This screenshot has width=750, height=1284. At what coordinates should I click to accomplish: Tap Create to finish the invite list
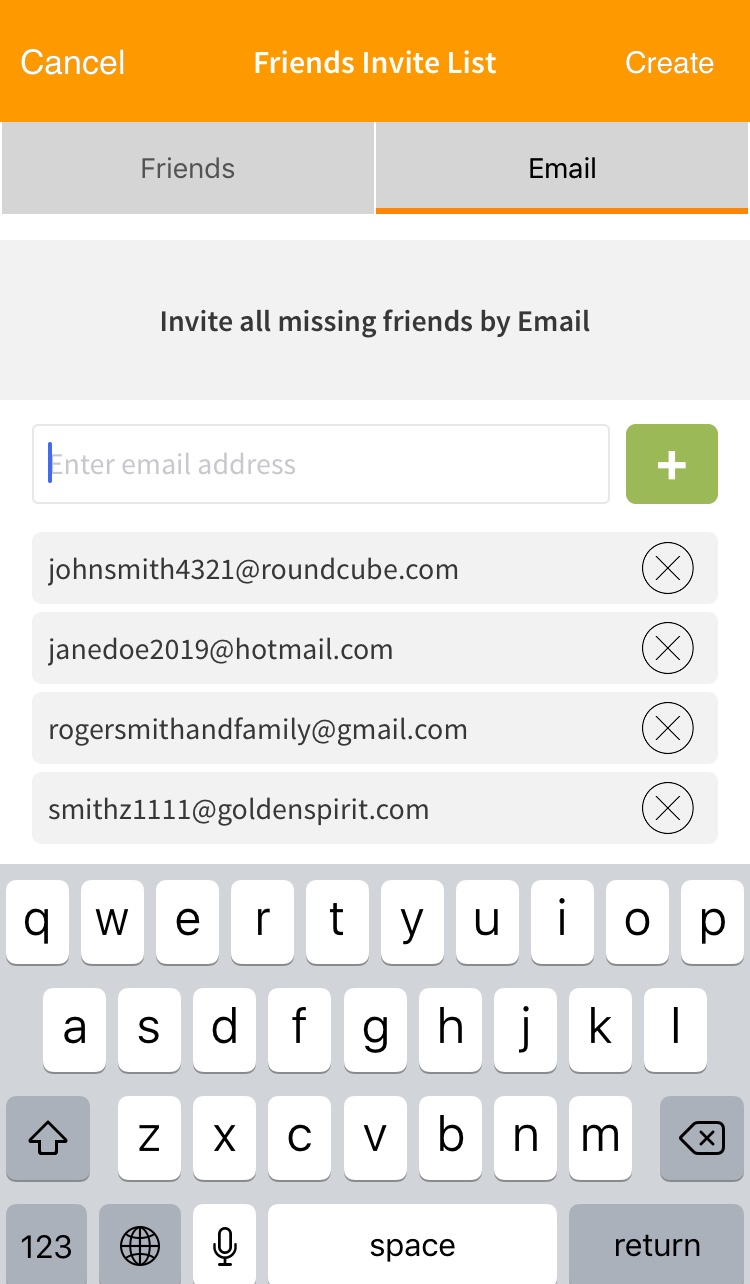click(x=669, y=62)
